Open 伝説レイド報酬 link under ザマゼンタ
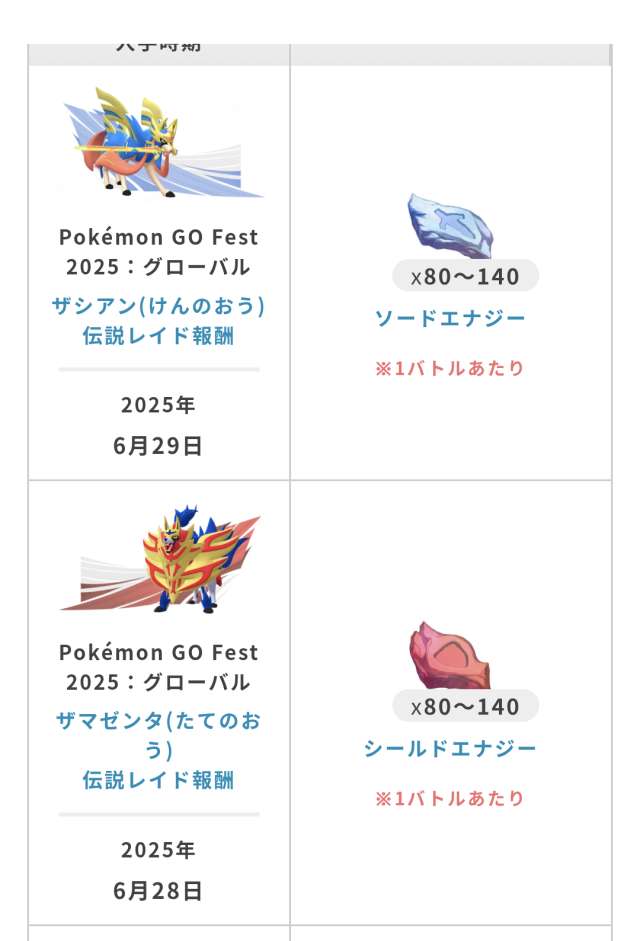The image size is (640, 941). [x=158, y=781]
